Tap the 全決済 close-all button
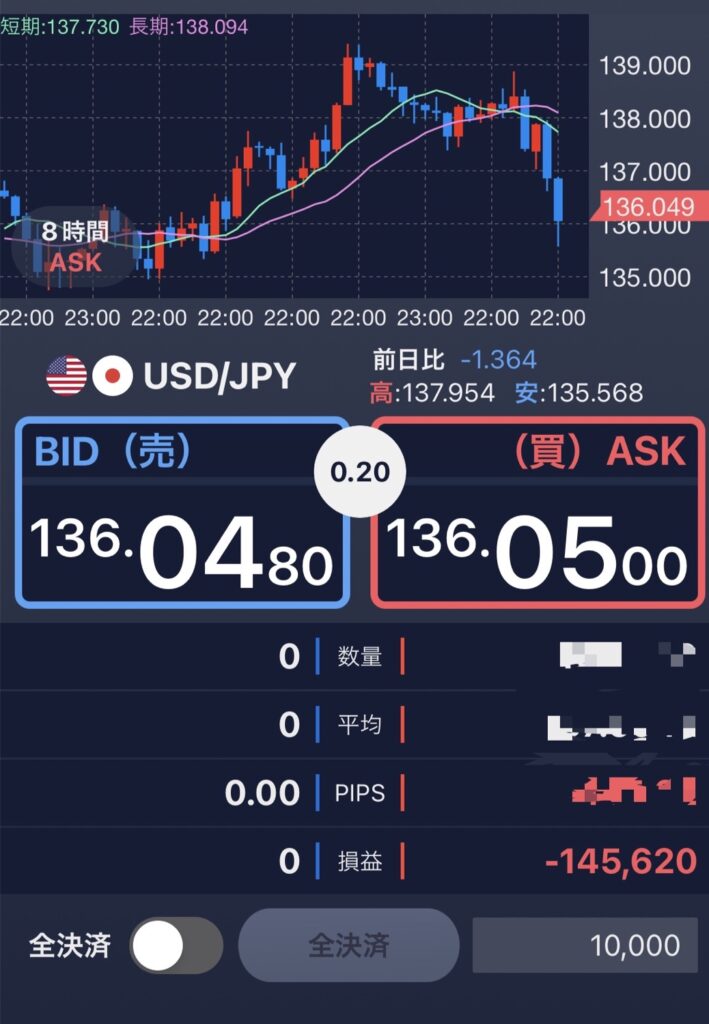709x1024 pixels. (x=348, y=945)
